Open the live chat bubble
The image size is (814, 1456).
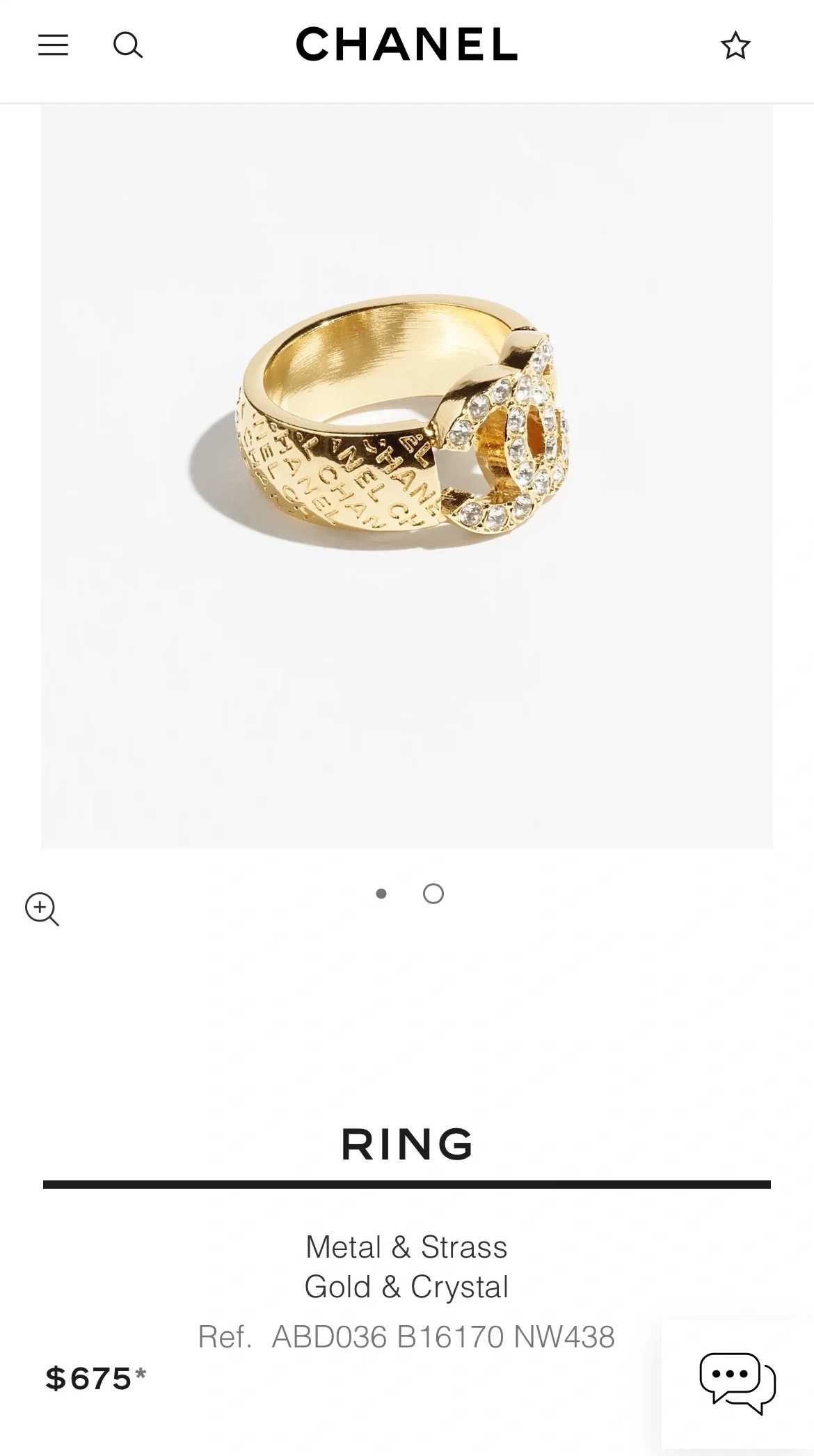737,1383
